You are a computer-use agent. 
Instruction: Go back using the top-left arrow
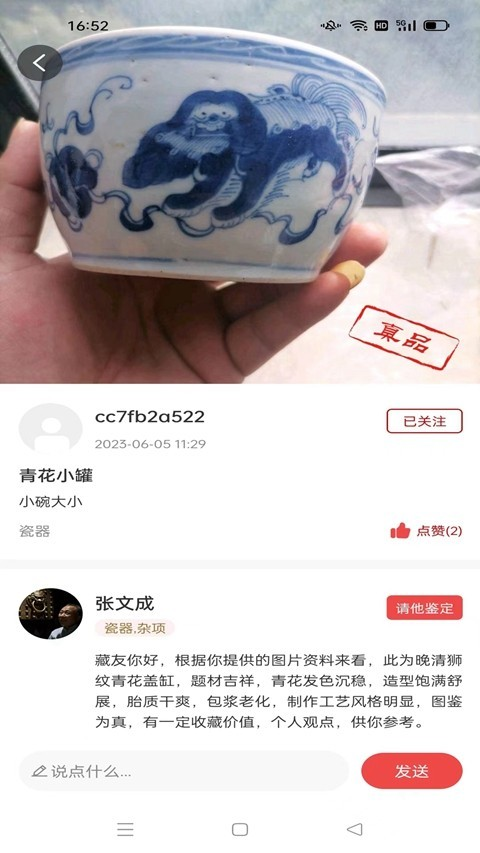[40, 63]
